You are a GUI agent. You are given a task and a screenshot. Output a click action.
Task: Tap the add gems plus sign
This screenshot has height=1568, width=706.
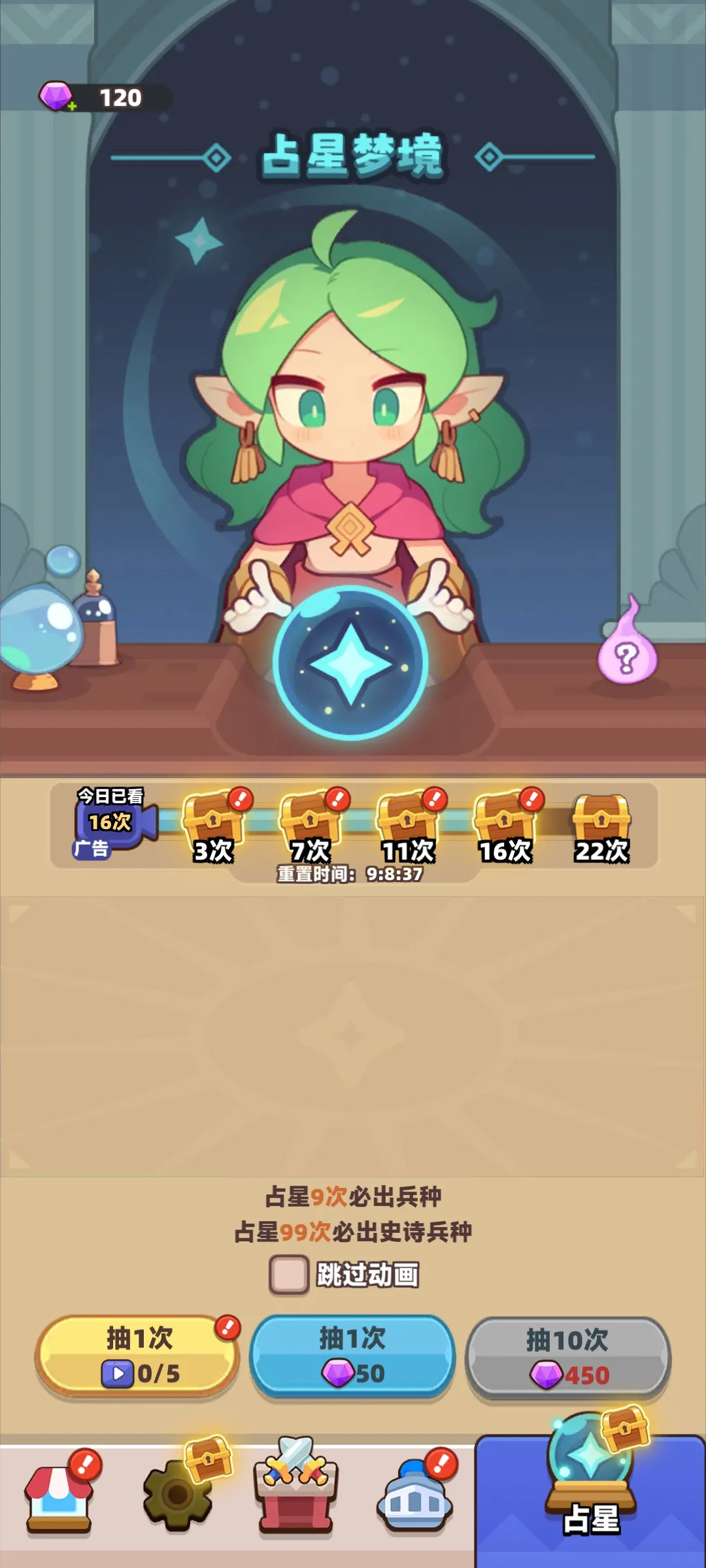click(71, 106)
